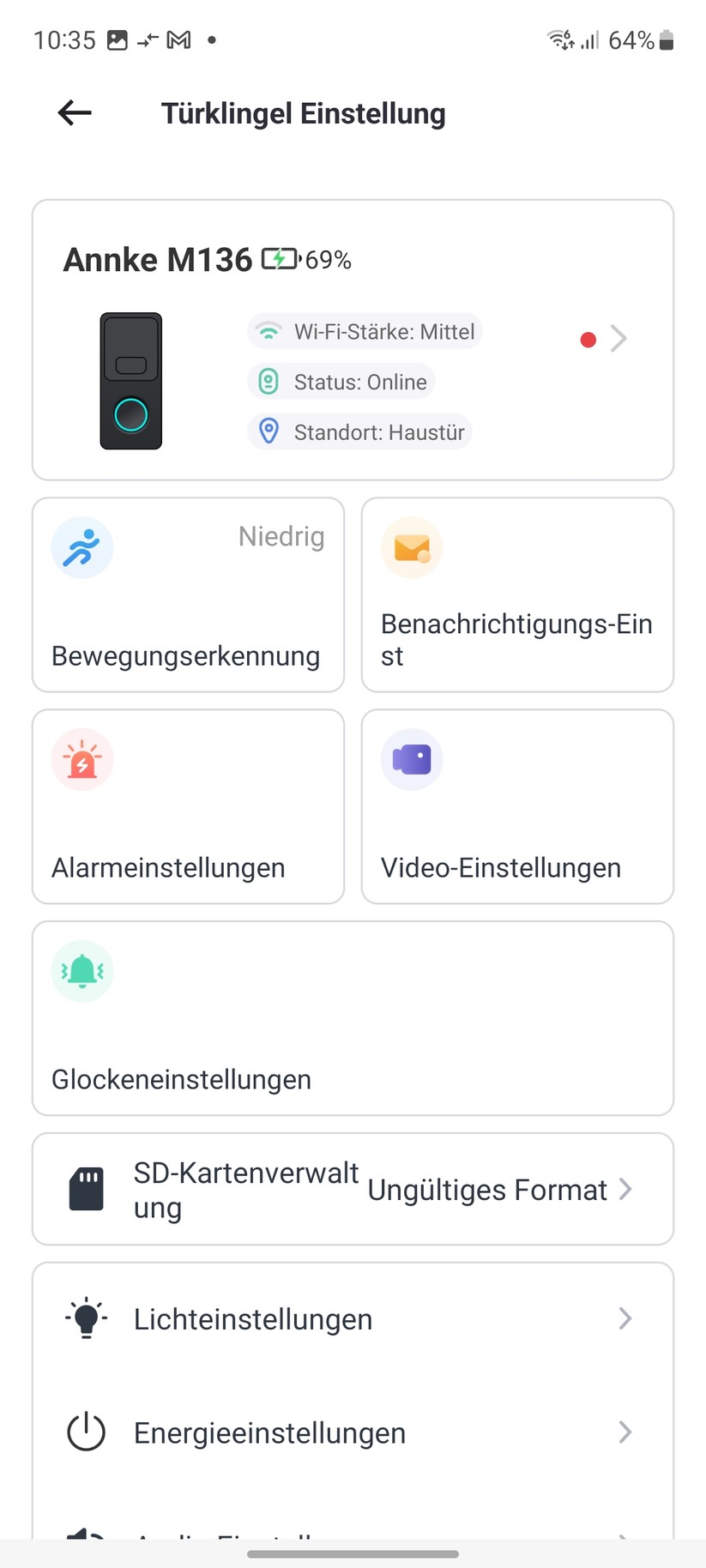The image size is (706, 1568).
Task: Tap the Wi-Fi-Stärke status chip
Action: click(x=364, y=332)
